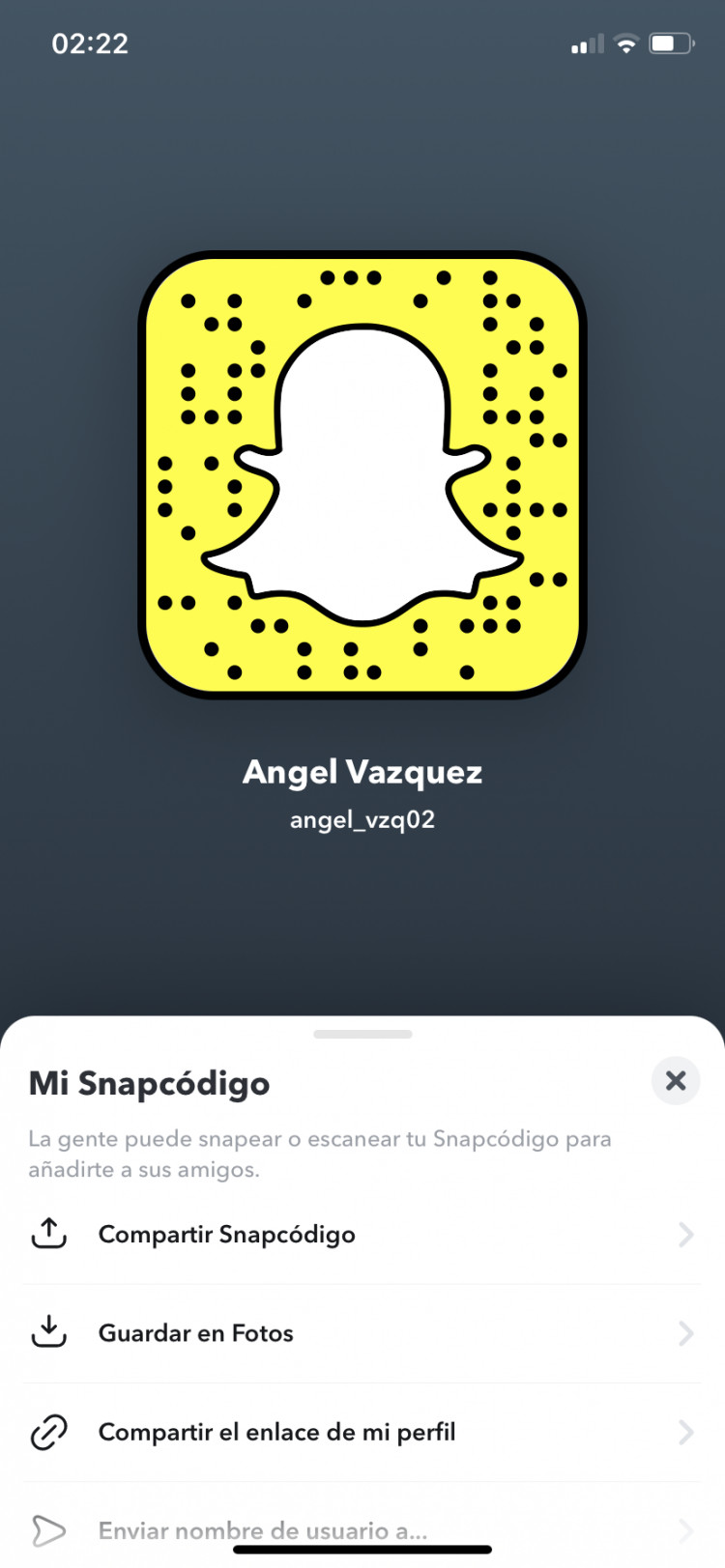The height and width of the screenshot is (1568, 725).
Task: Choose Compartir el enlace de mi perfil
Action: pos(276,1433)
